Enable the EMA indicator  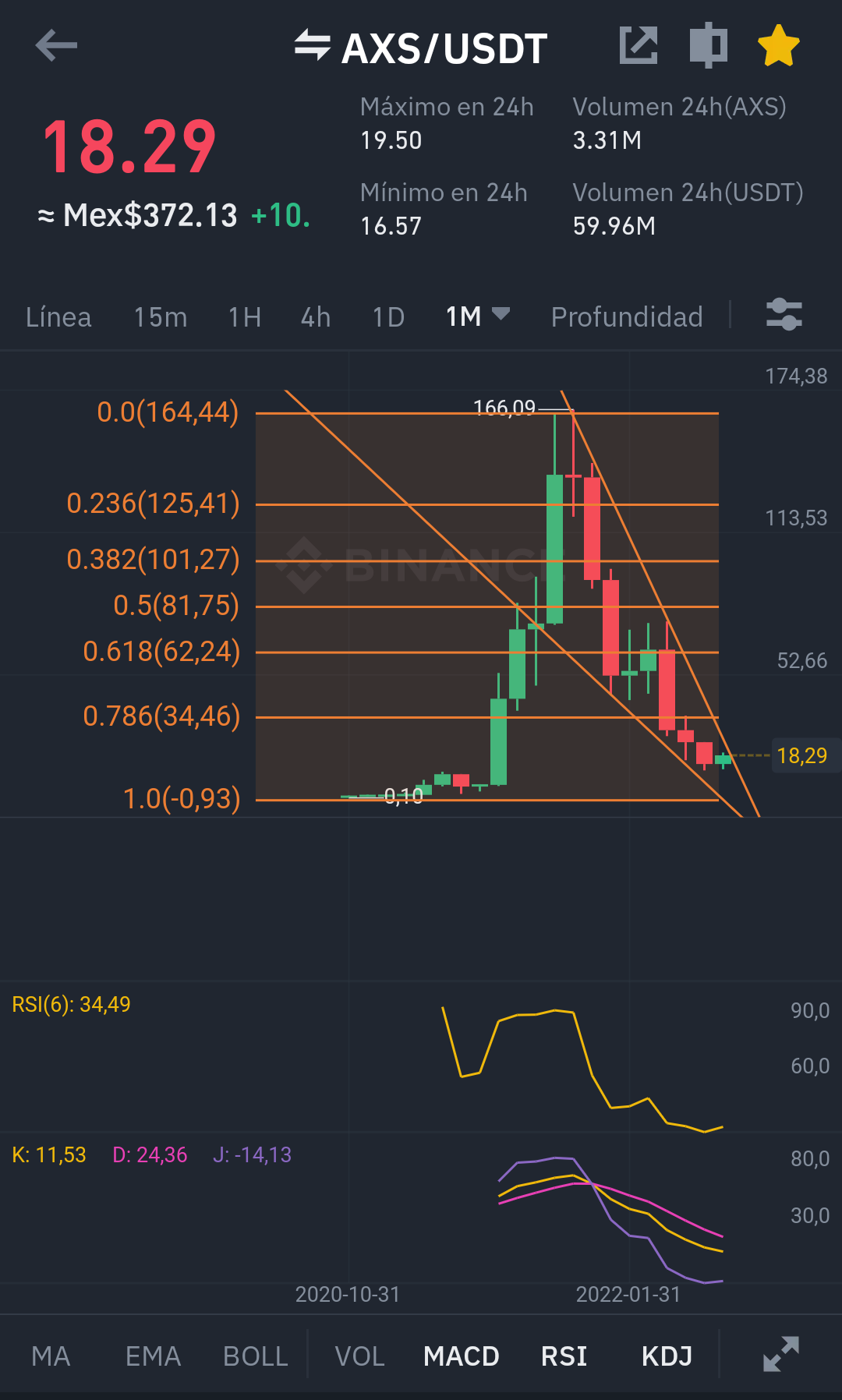(x=153, y=1356)
